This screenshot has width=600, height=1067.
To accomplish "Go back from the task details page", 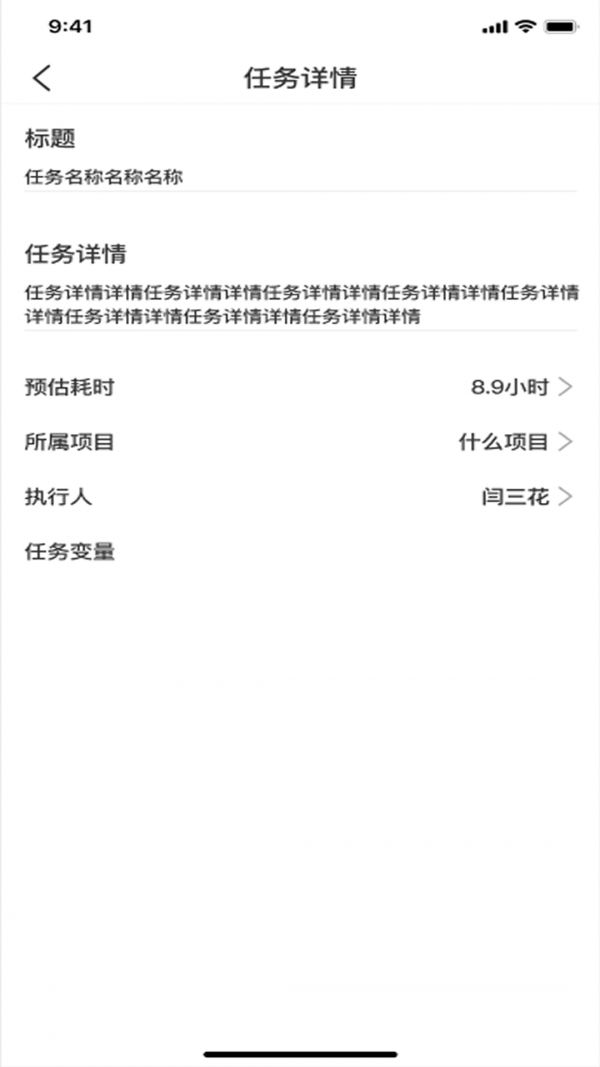I will pos(42,78).
